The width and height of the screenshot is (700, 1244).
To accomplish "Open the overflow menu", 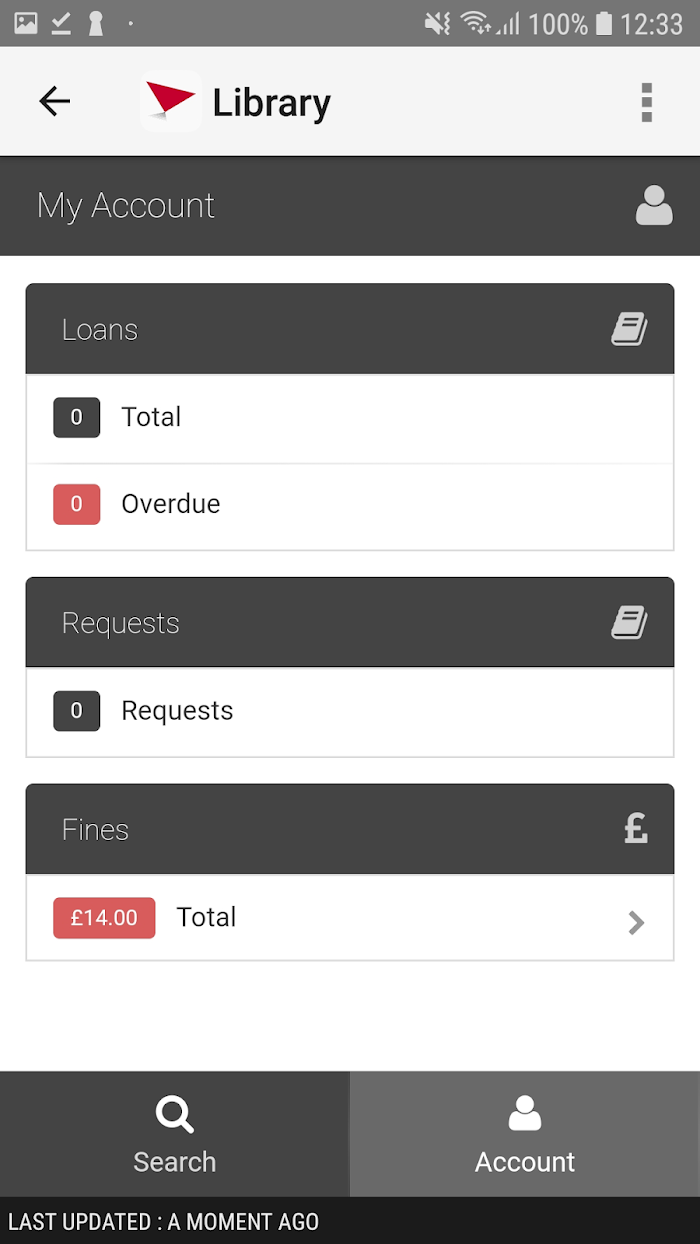I will coord(647,102).
